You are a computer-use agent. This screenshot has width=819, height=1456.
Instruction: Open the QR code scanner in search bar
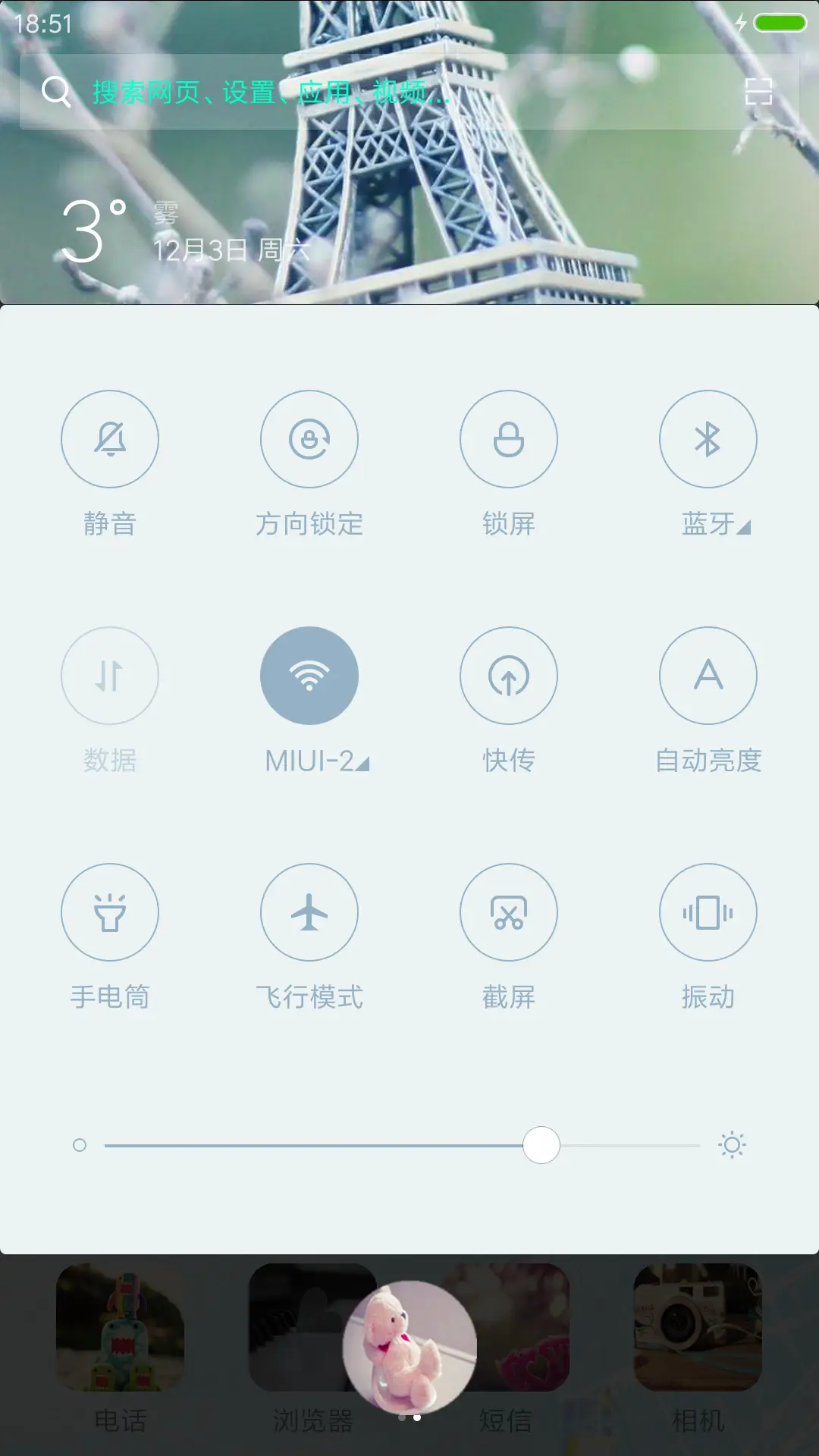(x=758, y=93)
